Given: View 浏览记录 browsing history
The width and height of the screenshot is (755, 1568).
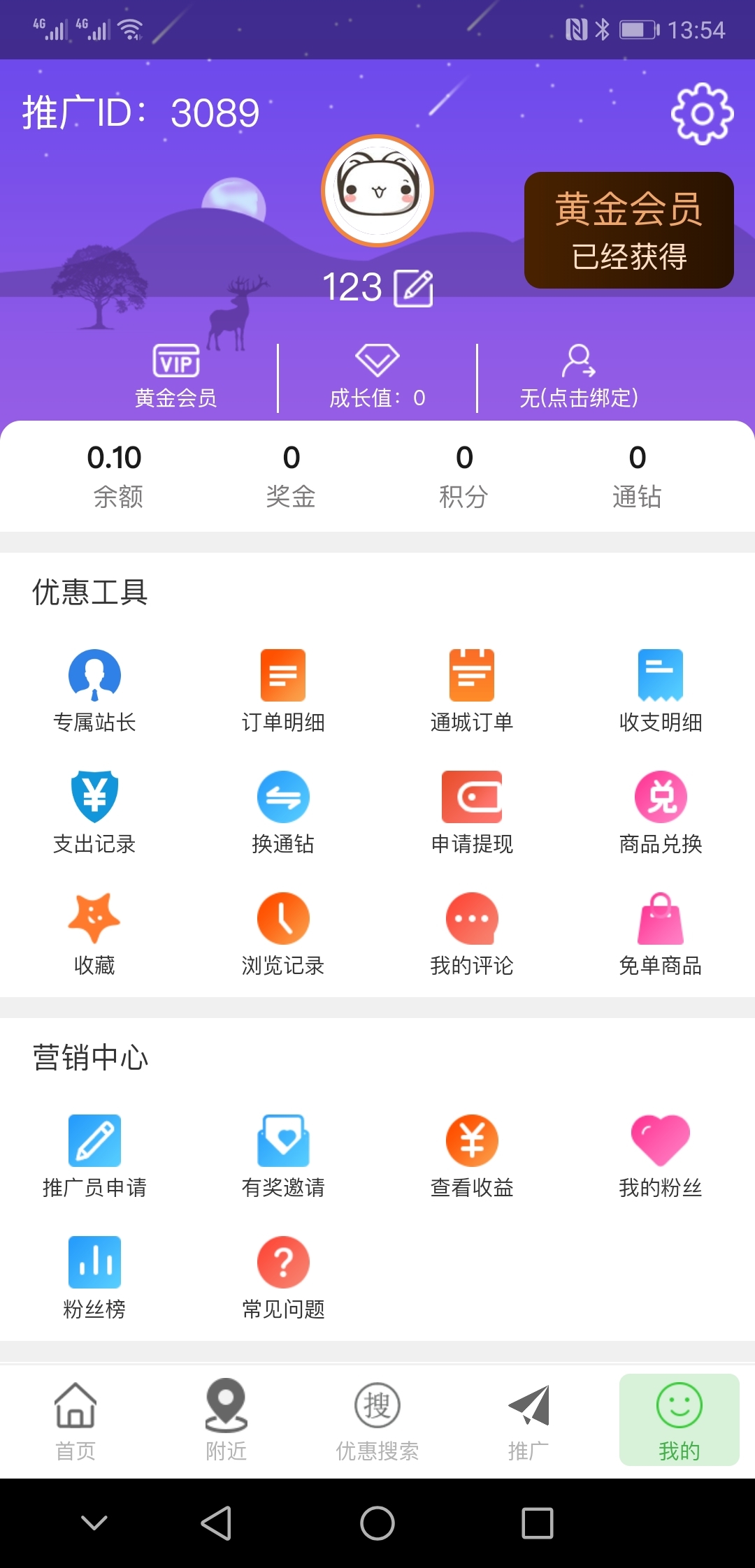Looking at the screenshot, I should 283,934.
